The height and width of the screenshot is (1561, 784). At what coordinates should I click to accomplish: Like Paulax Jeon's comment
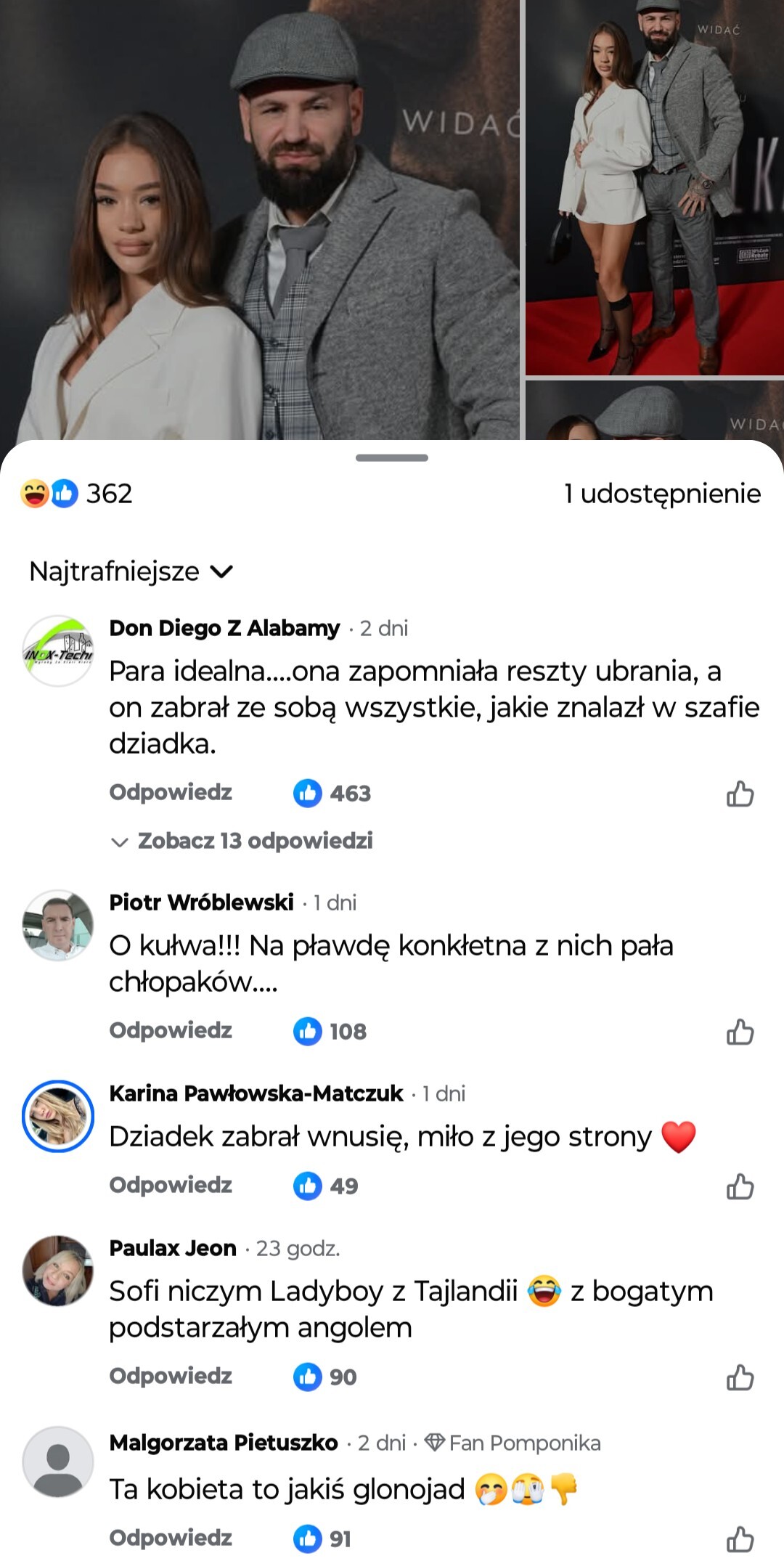(x=740, y=1377)
